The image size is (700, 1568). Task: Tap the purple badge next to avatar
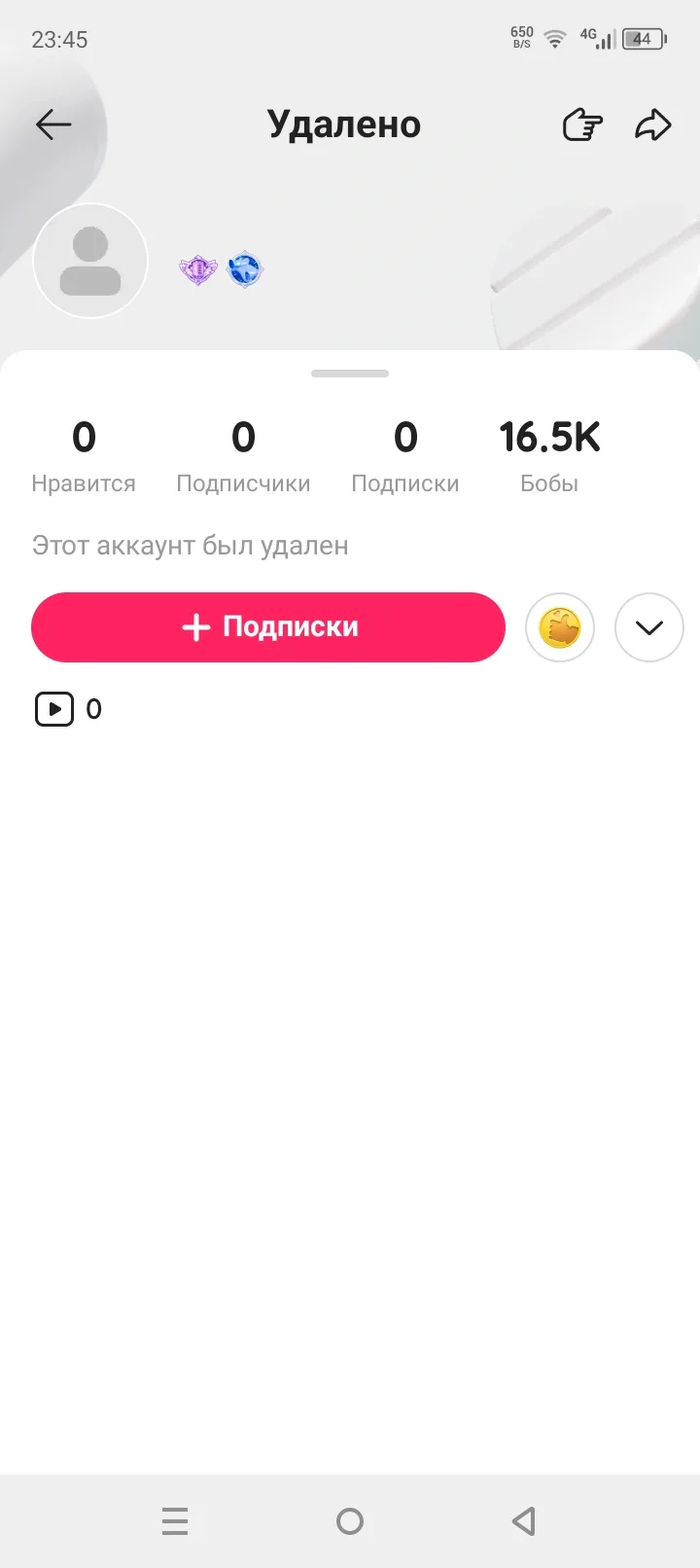coord(197,269)
